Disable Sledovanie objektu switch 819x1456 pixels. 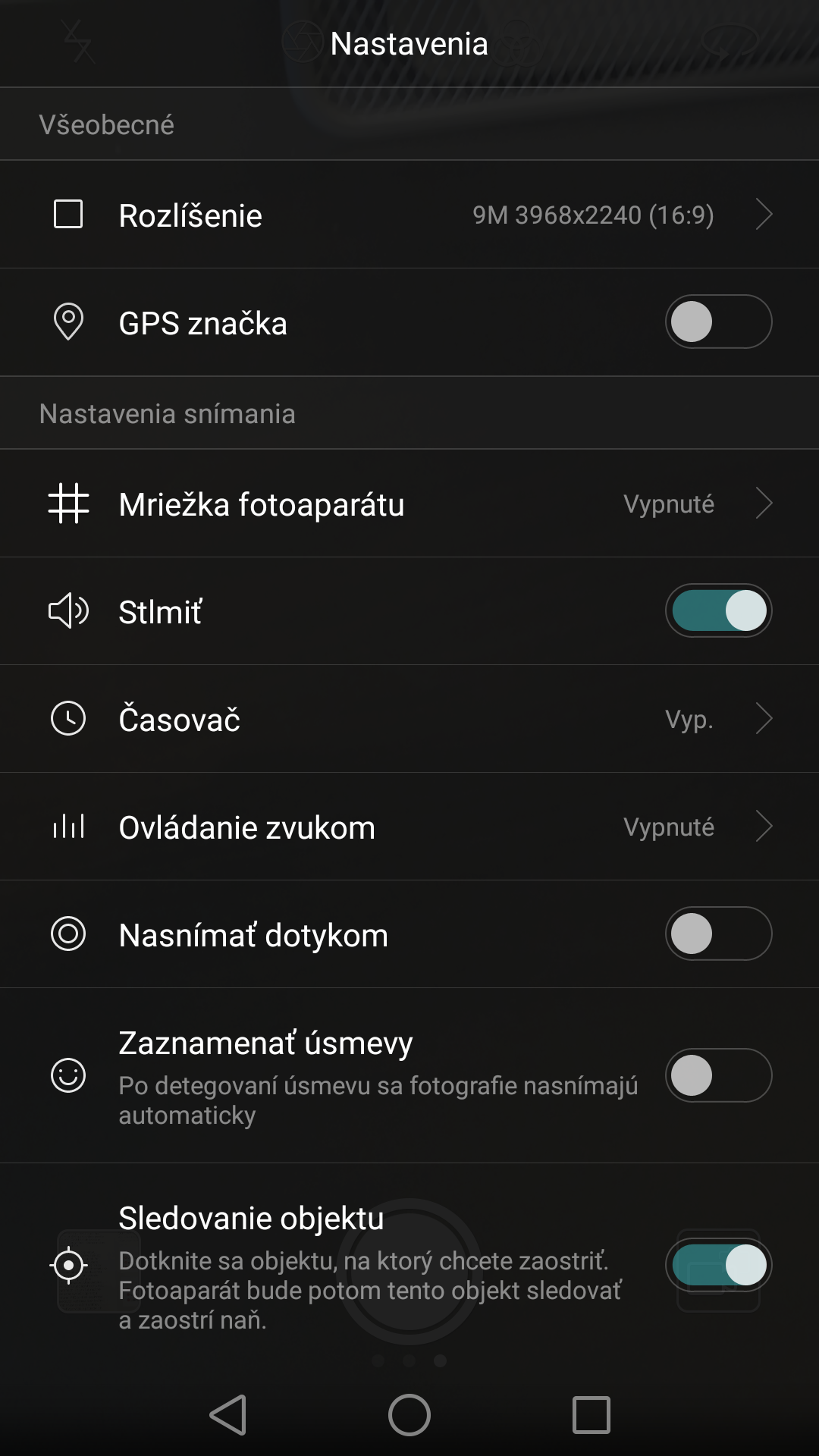point(718,1265)
